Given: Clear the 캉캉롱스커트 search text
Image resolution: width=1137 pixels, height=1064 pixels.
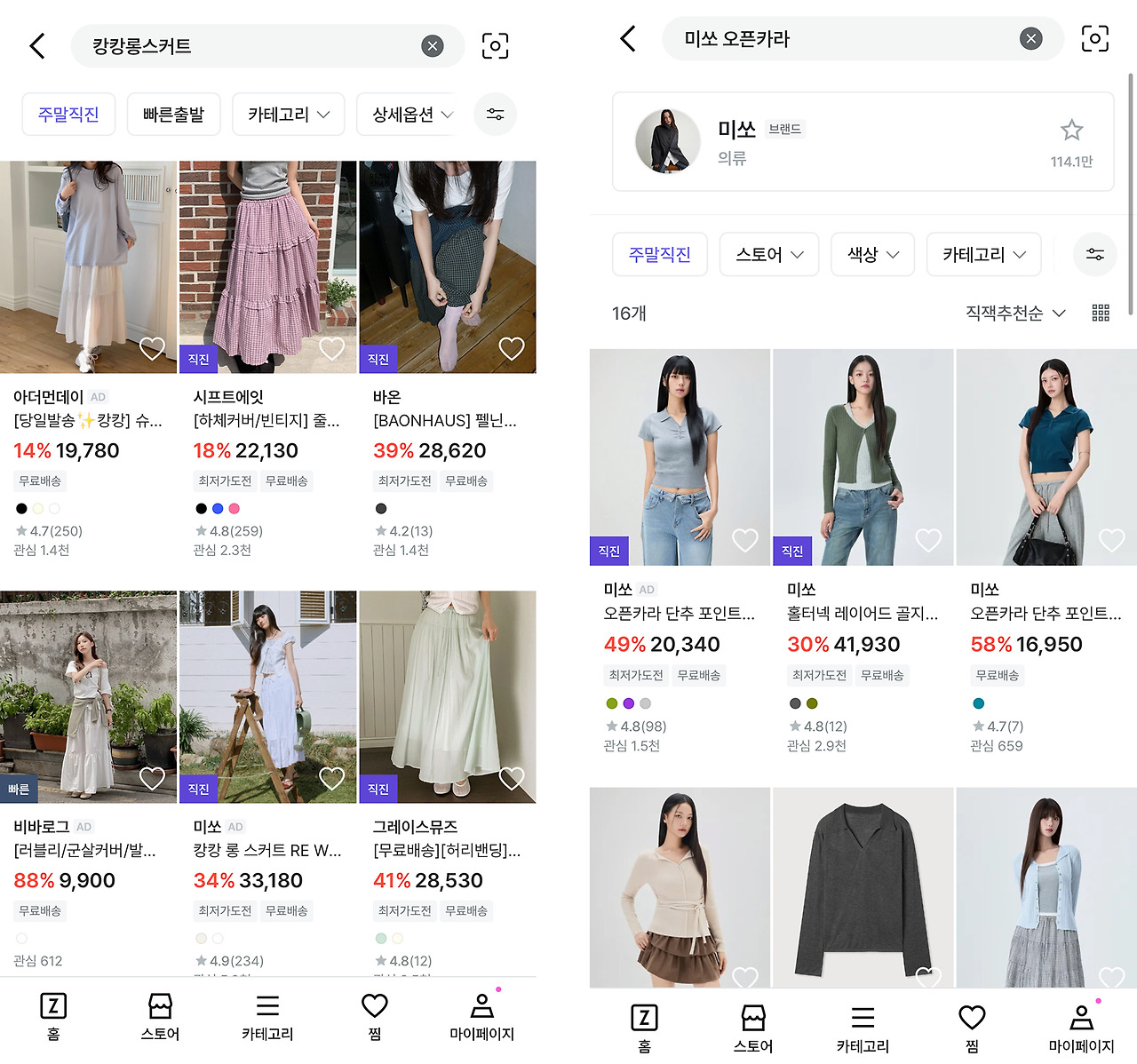Looking at the screenshot, I should (433, 46).
